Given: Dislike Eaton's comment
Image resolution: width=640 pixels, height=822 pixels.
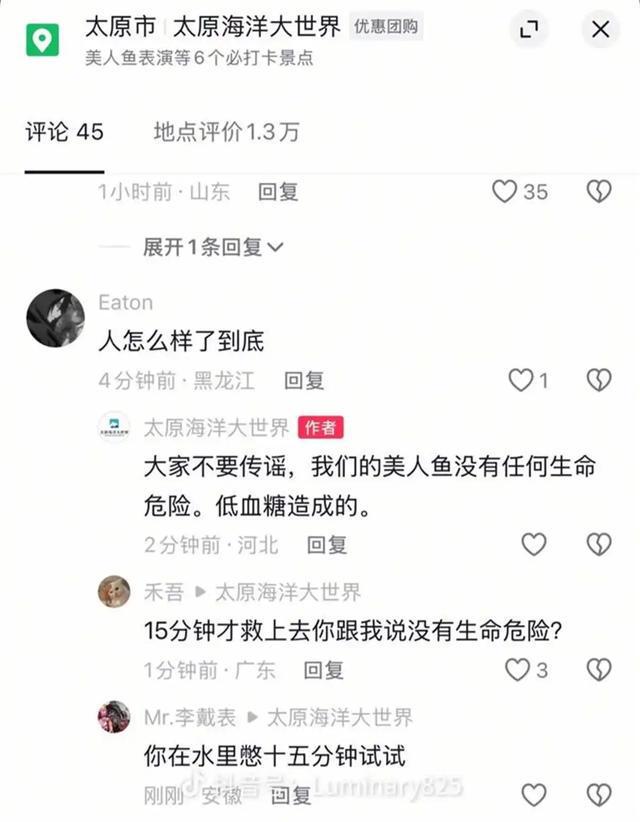Looking at the screenshot, I should pyautogui.click(x=598, y=380).
